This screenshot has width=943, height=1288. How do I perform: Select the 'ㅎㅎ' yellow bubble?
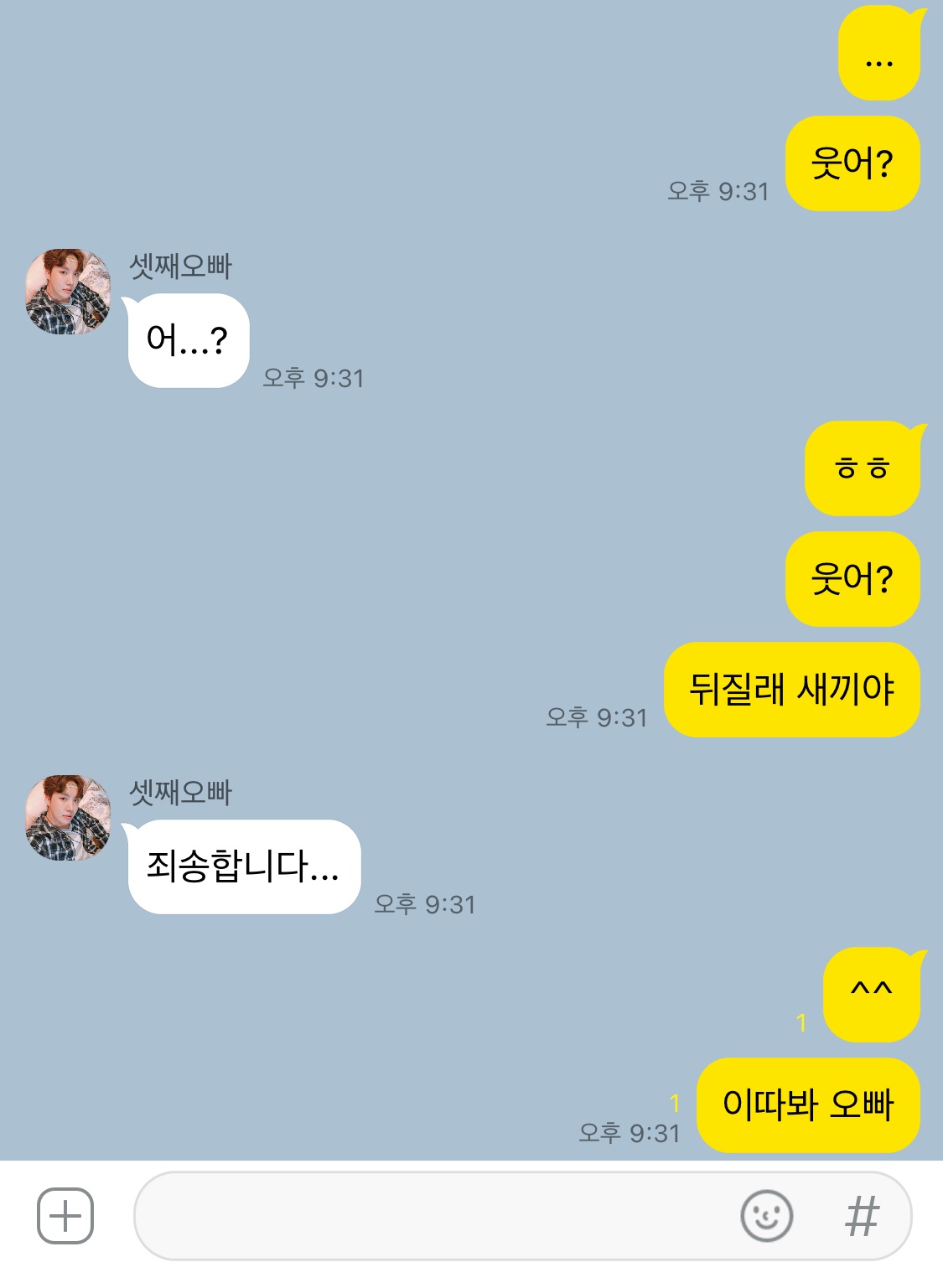coord(863,468)
